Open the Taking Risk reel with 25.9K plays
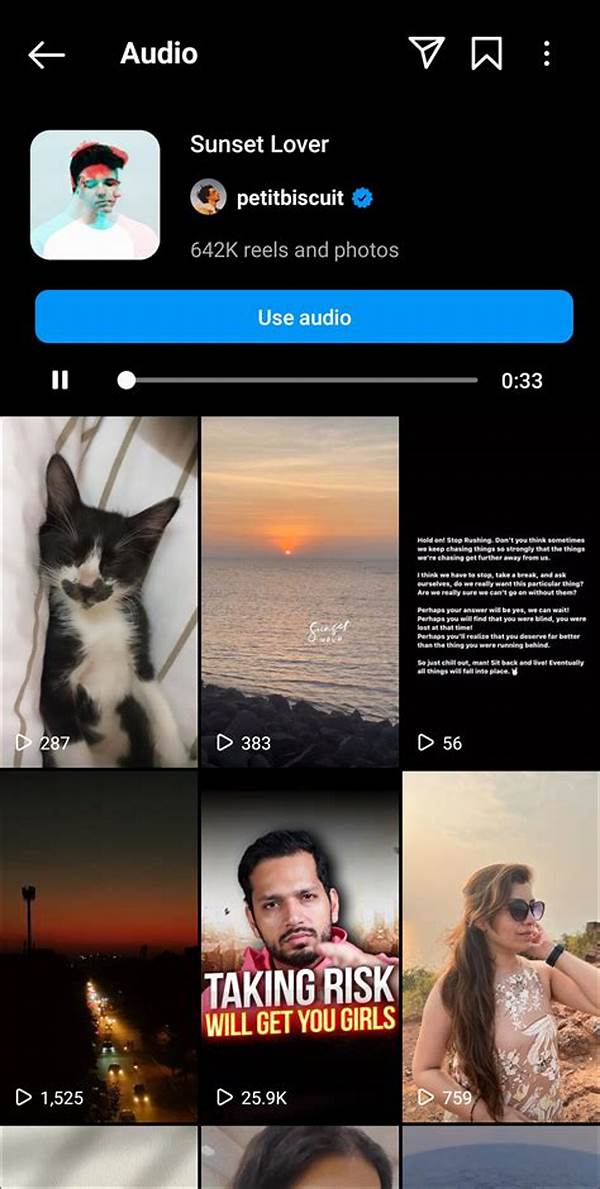Screen dimensions: 600x1189 tap(300, 945)
